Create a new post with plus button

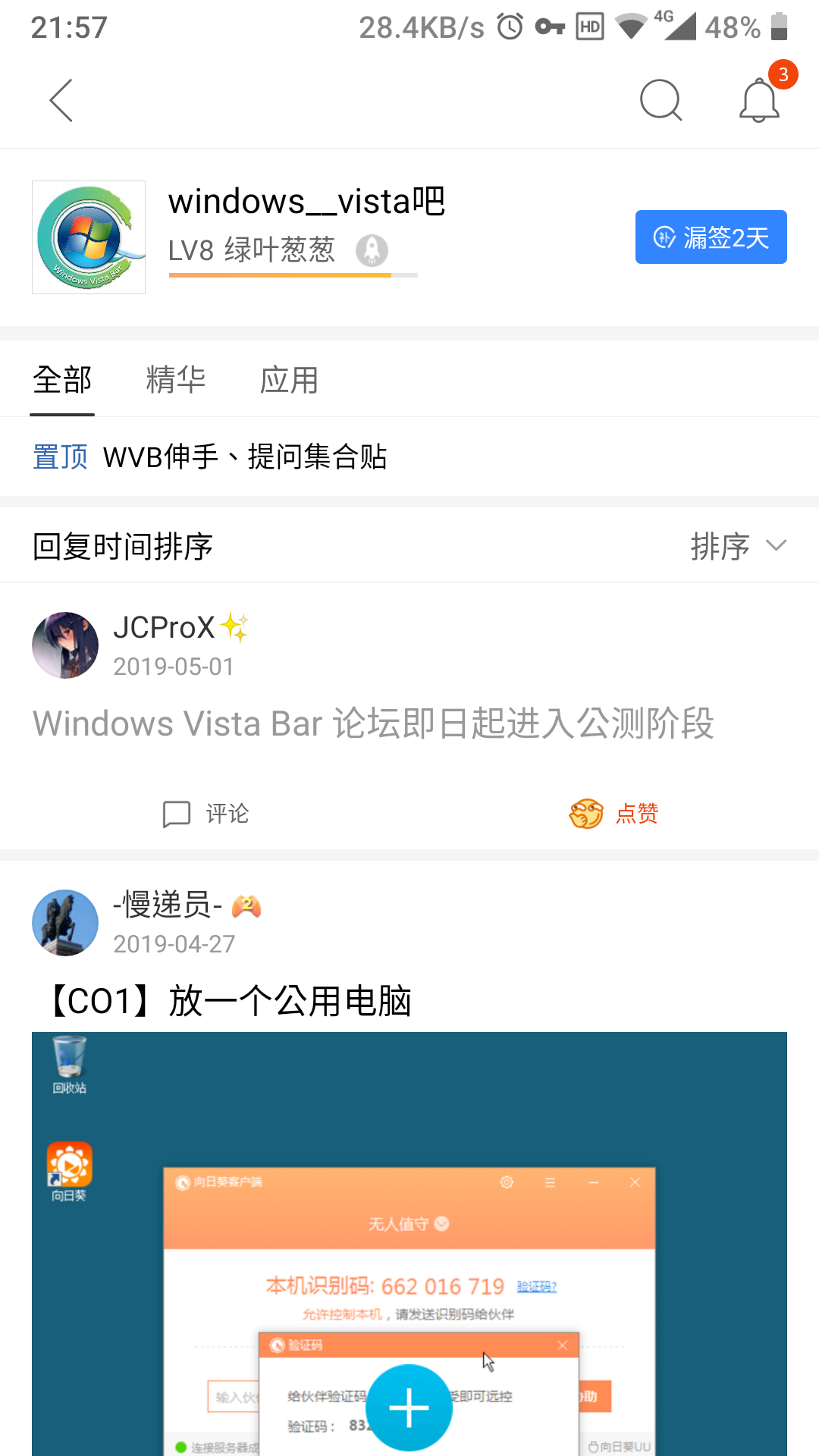pyautogui.click(x=409, y=1407)
